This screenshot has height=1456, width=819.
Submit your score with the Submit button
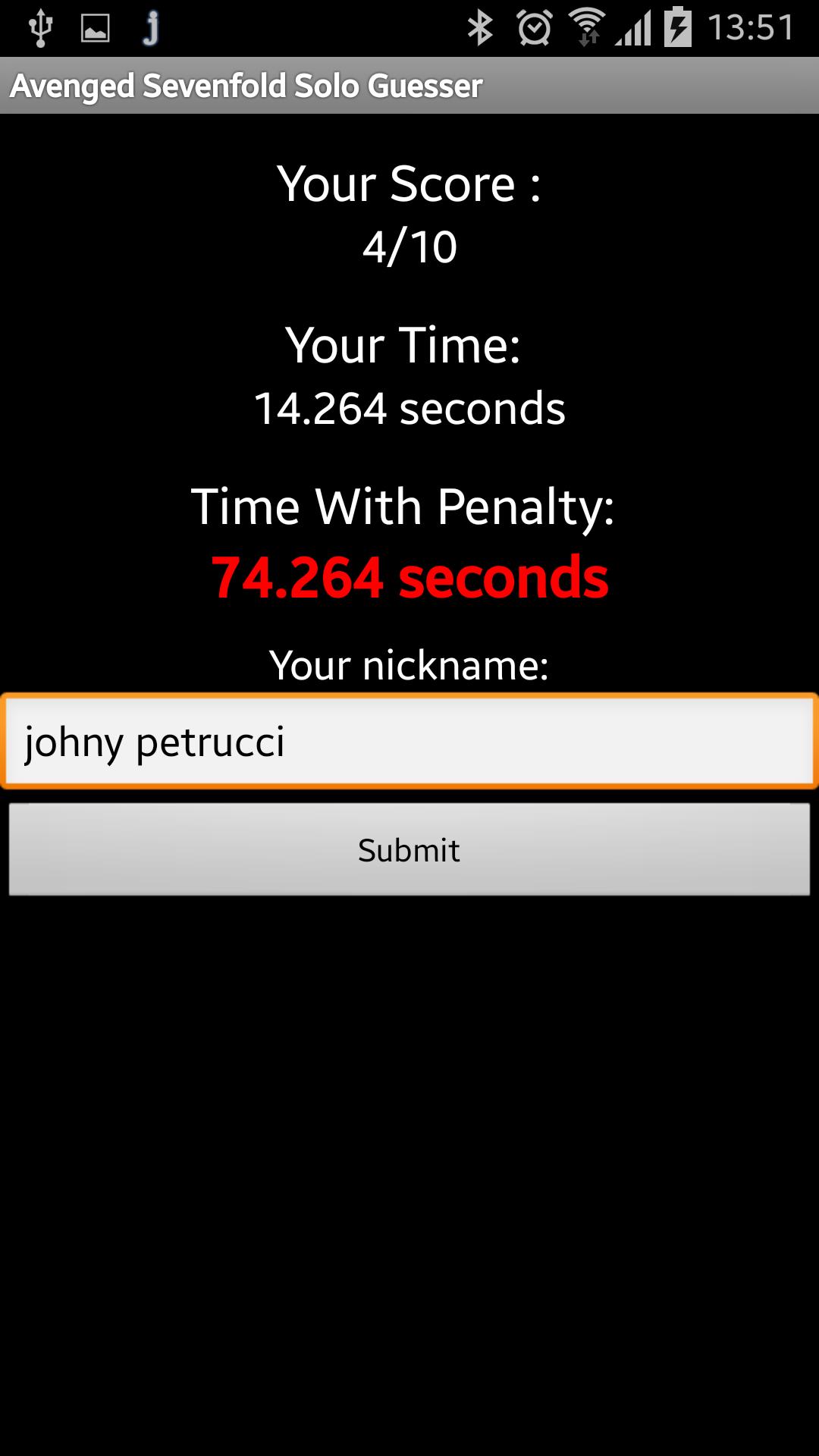409,849
